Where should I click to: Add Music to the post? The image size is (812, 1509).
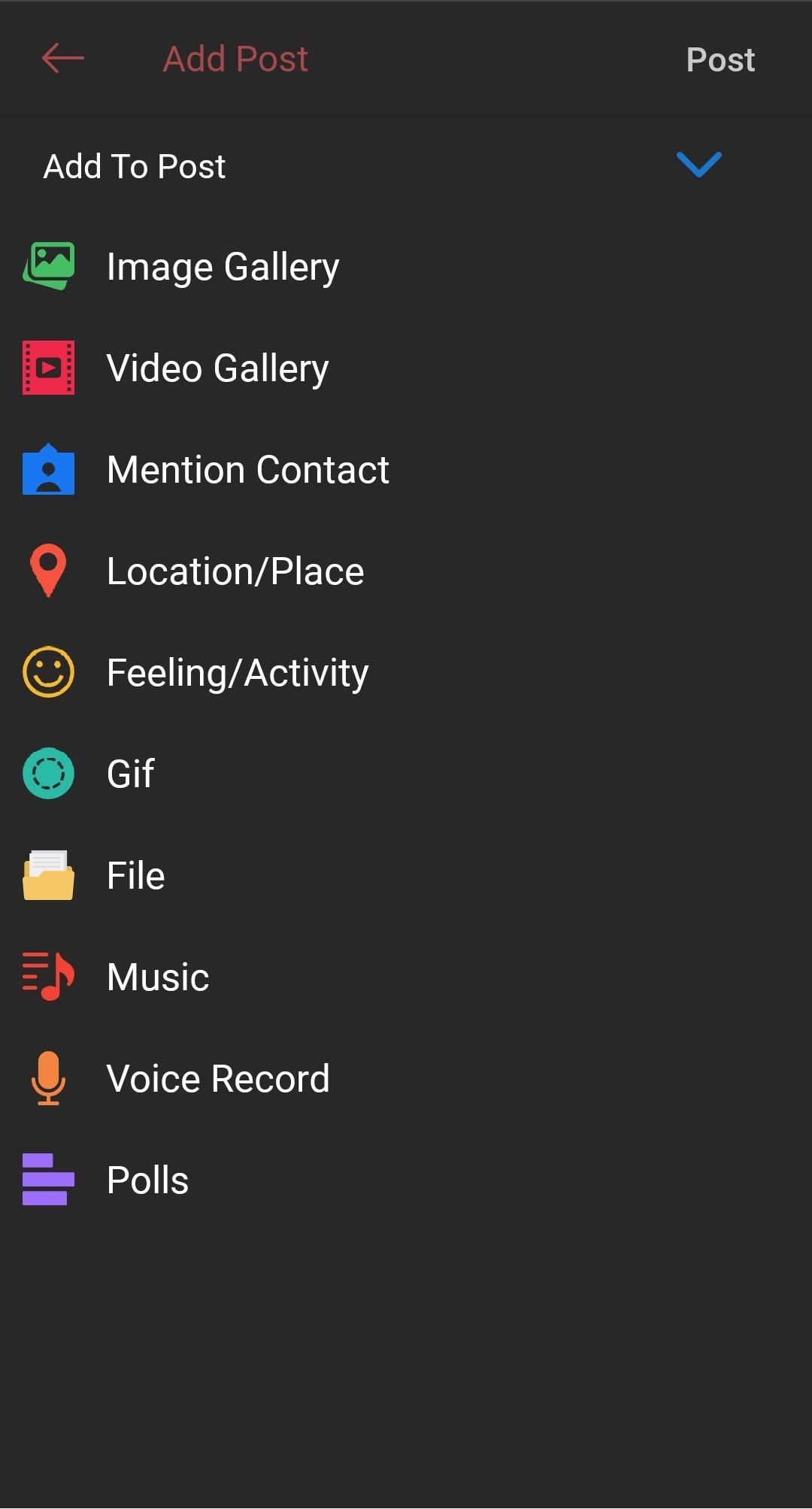(x=406, y=977)
